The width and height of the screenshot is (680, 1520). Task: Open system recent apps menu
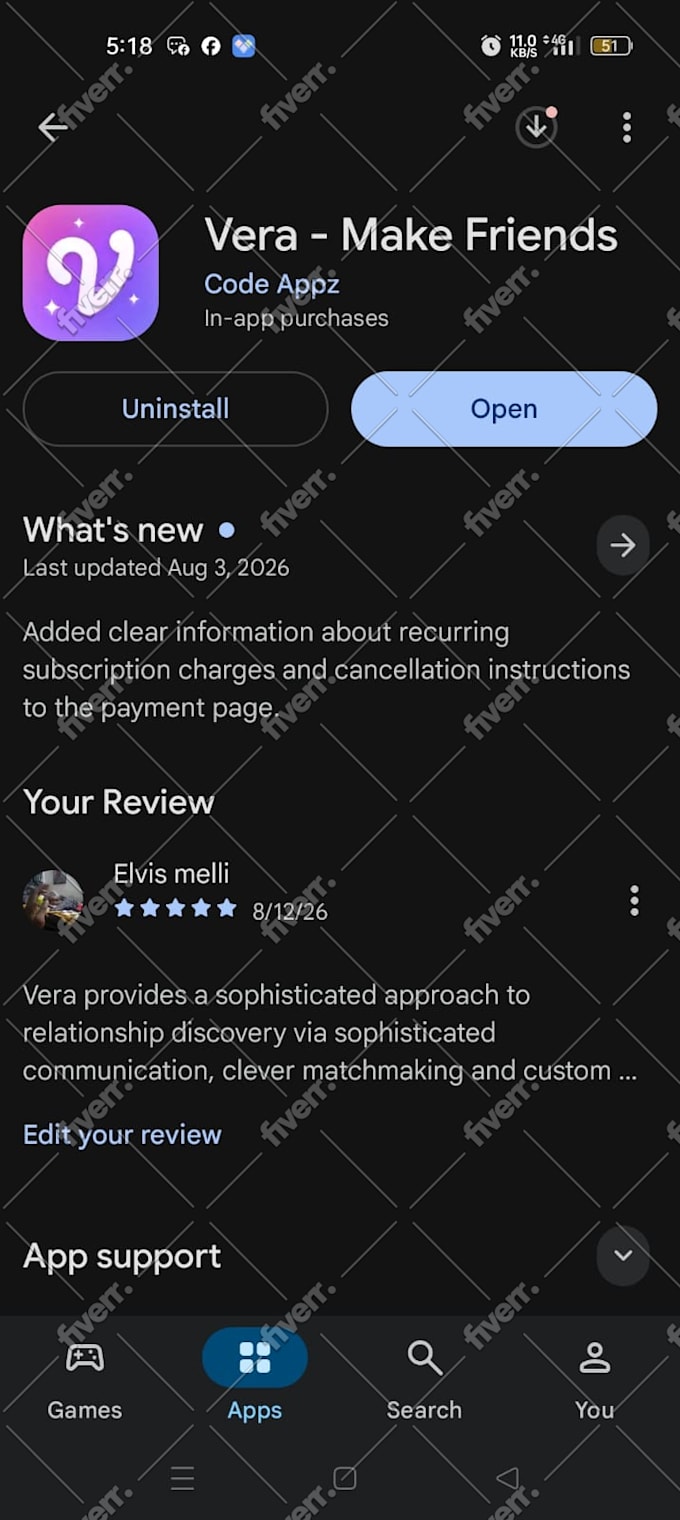tap(182, 1478)
